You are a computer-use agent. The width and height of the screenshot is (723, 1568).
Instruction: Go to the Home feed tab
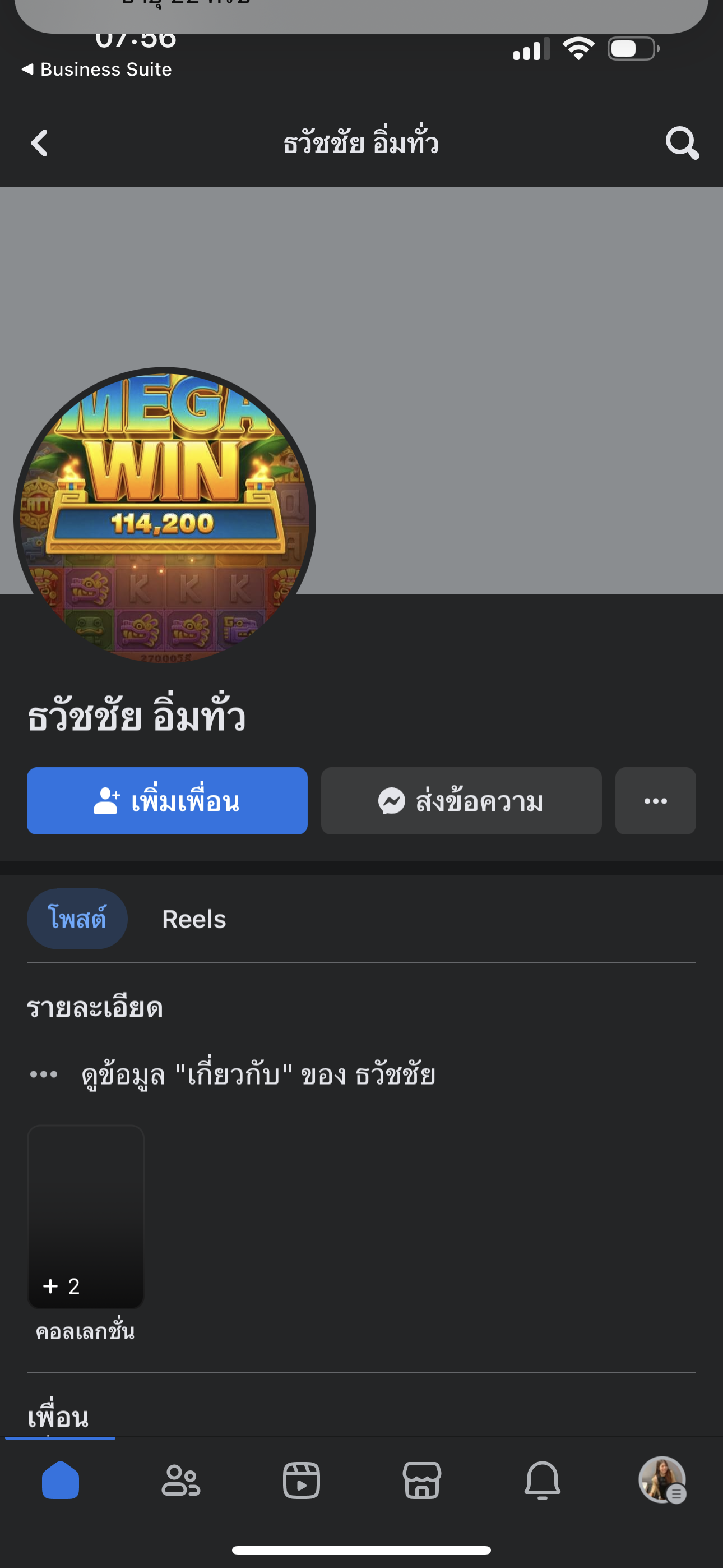click(x=61, y=1480)
